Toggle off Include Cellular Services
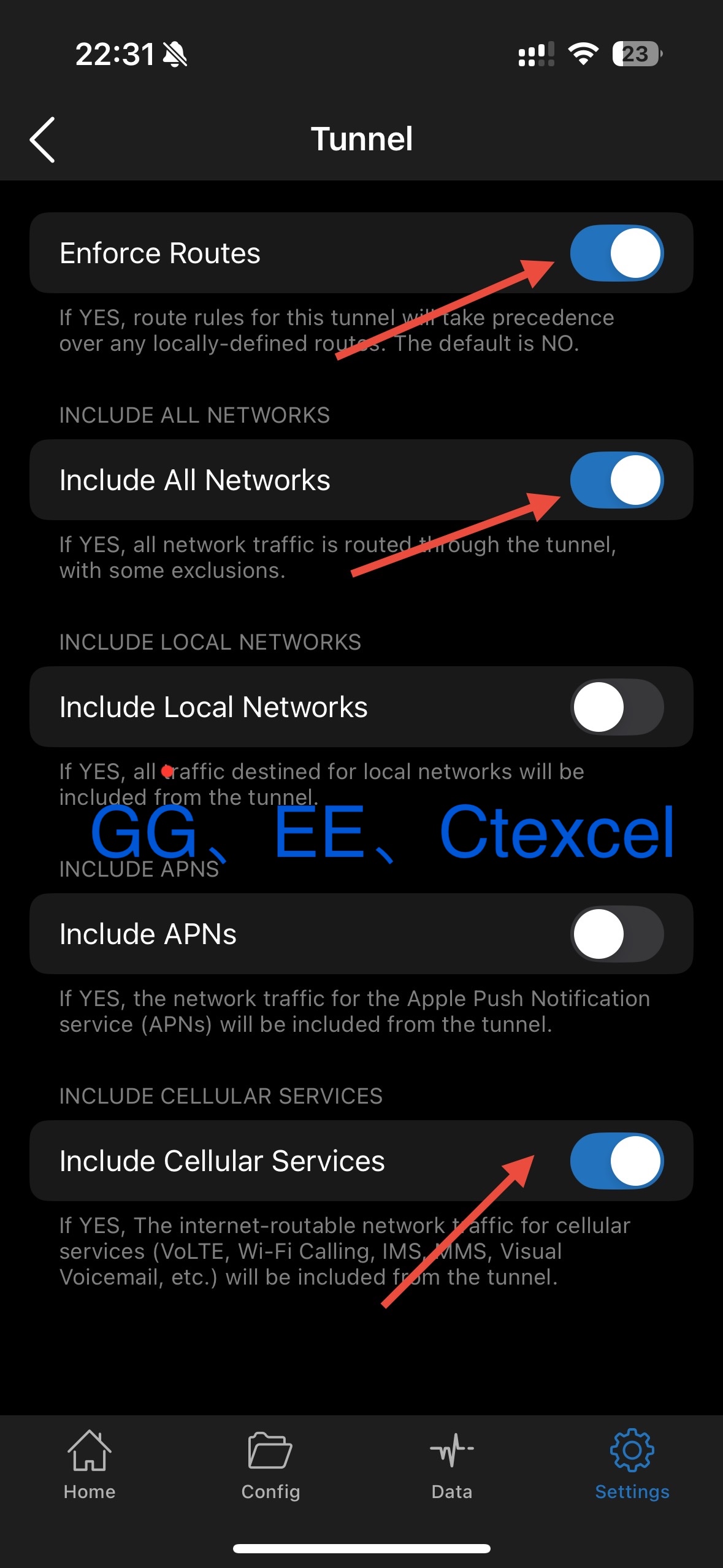Screen dimensions: 723x1568 coord(616,1161)
